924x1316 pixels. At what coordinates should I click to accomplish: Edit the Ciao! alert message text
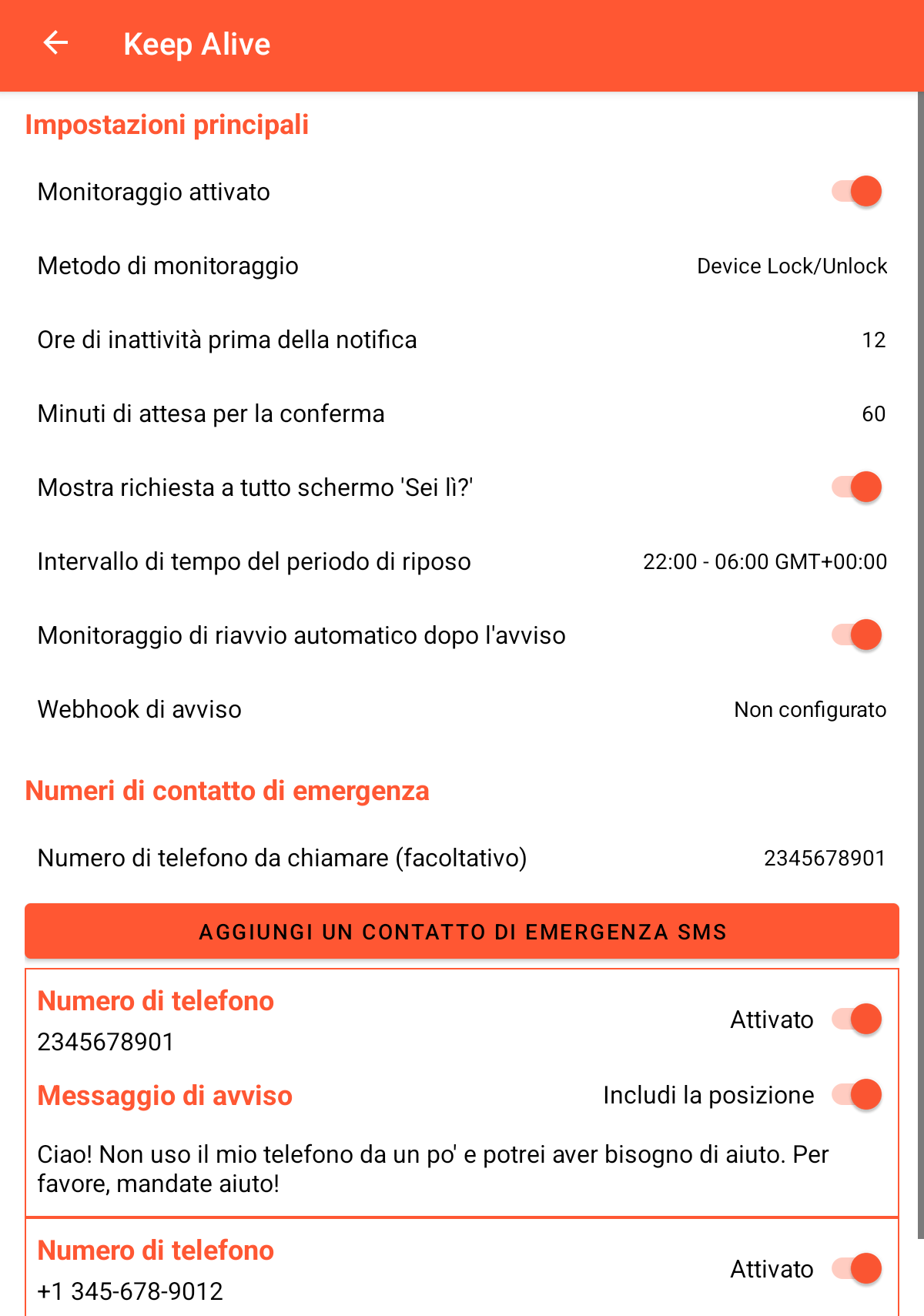click(x=433, y=1169)
